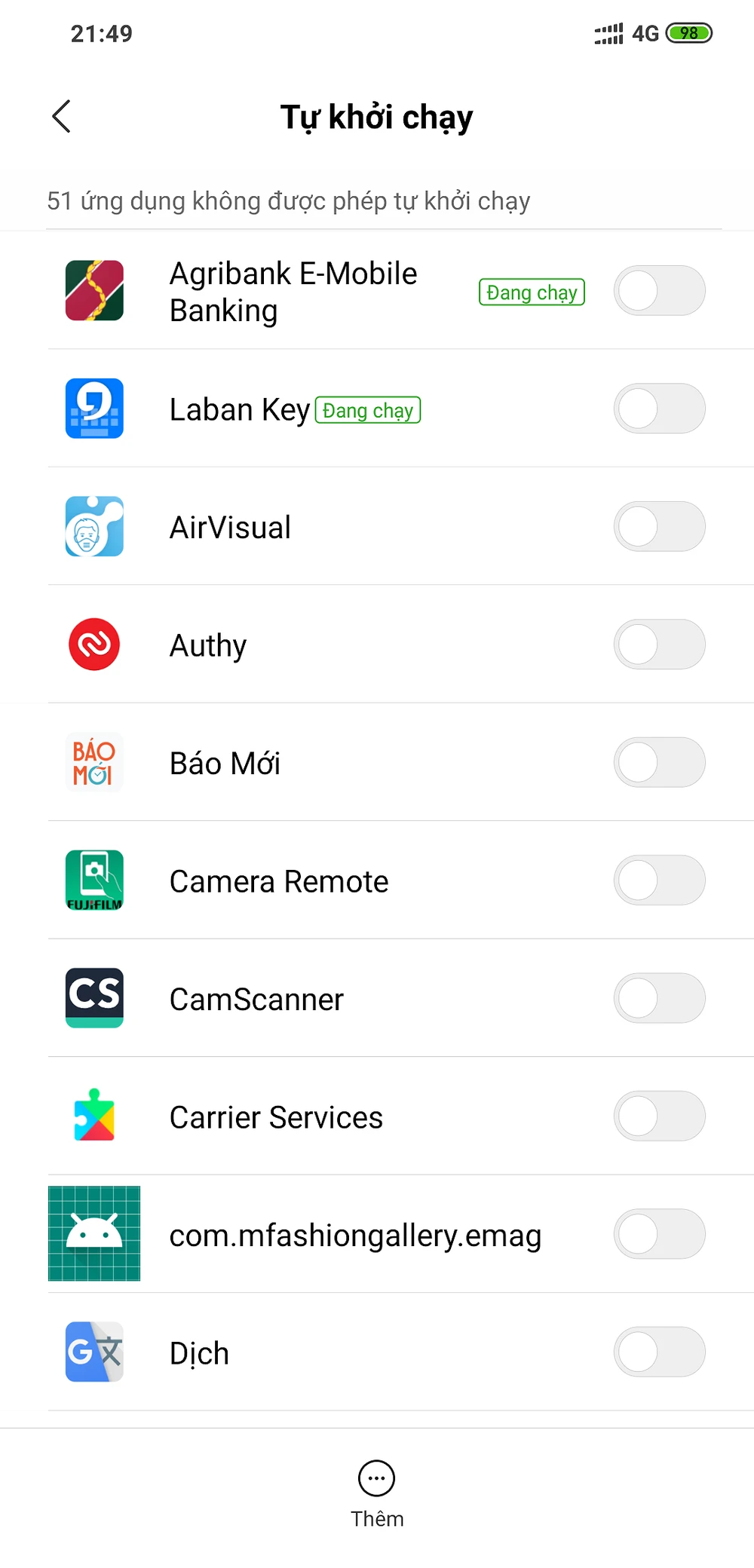This screenshot has height=1568, width=754.
Task: Turn on Laban Key autostart switch
Action: tap(659, 409)
